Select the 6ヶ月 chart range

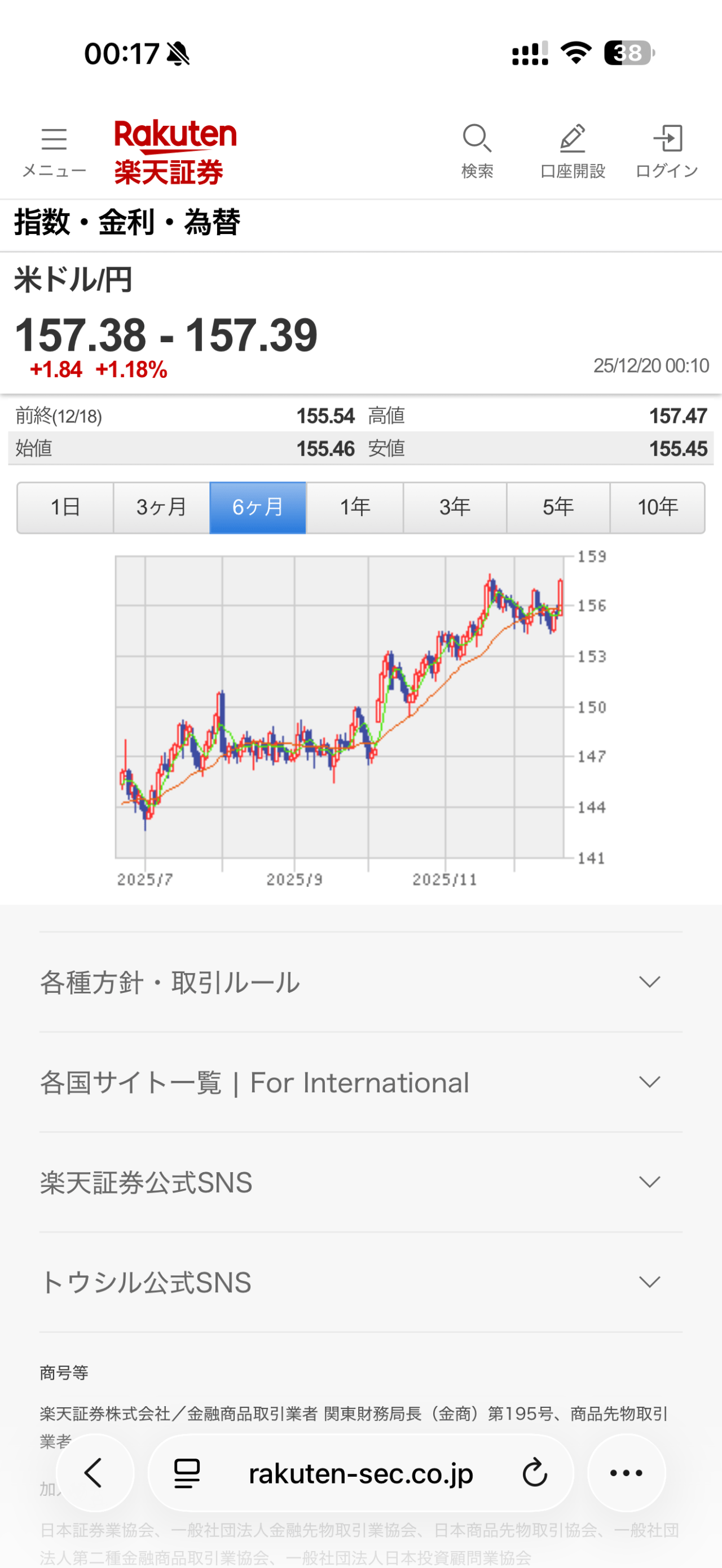(258, 507)
